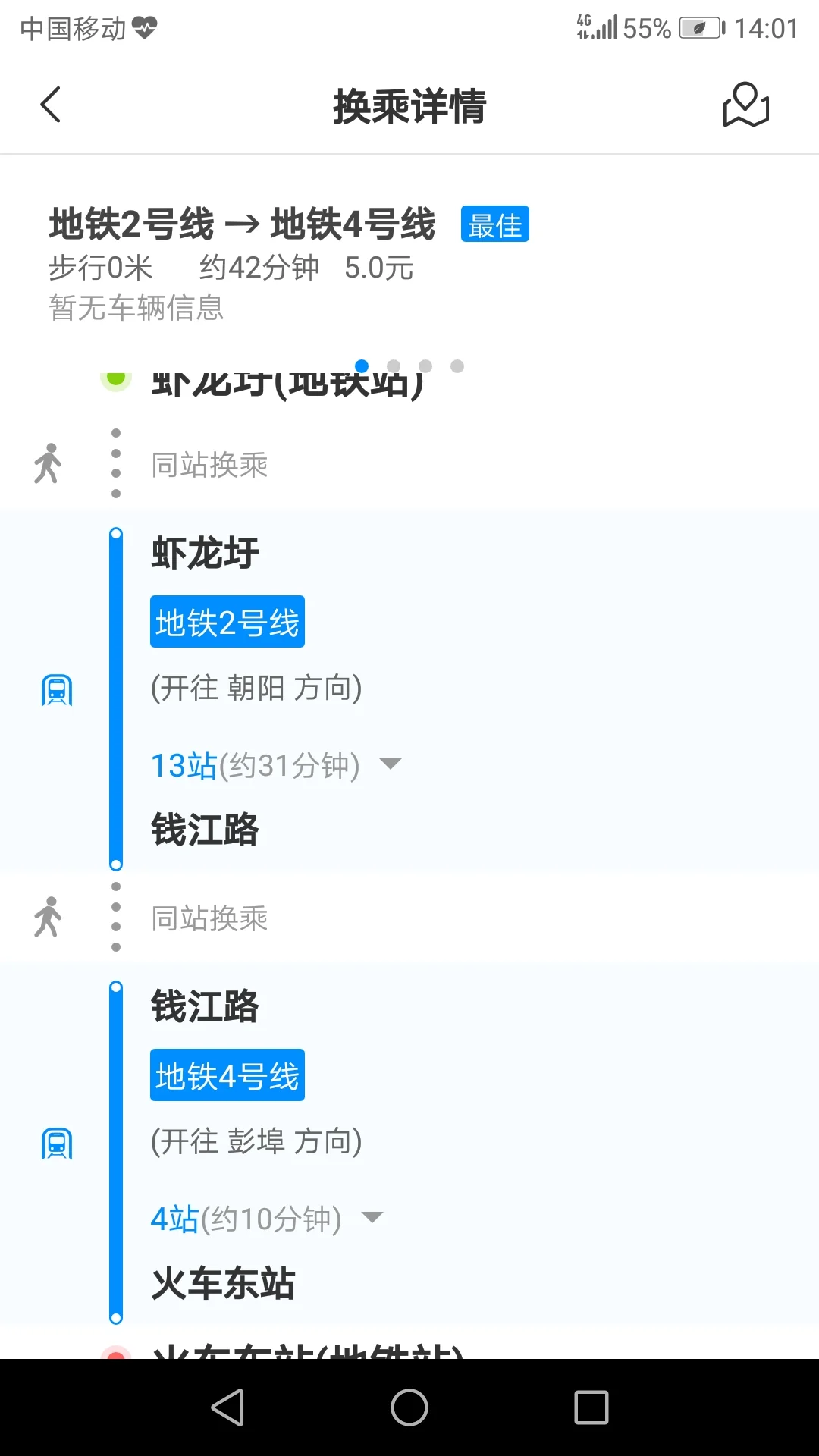Tap the blue route line between stations
Screen dimensions: 819x1456
click(x=115, y=698)
